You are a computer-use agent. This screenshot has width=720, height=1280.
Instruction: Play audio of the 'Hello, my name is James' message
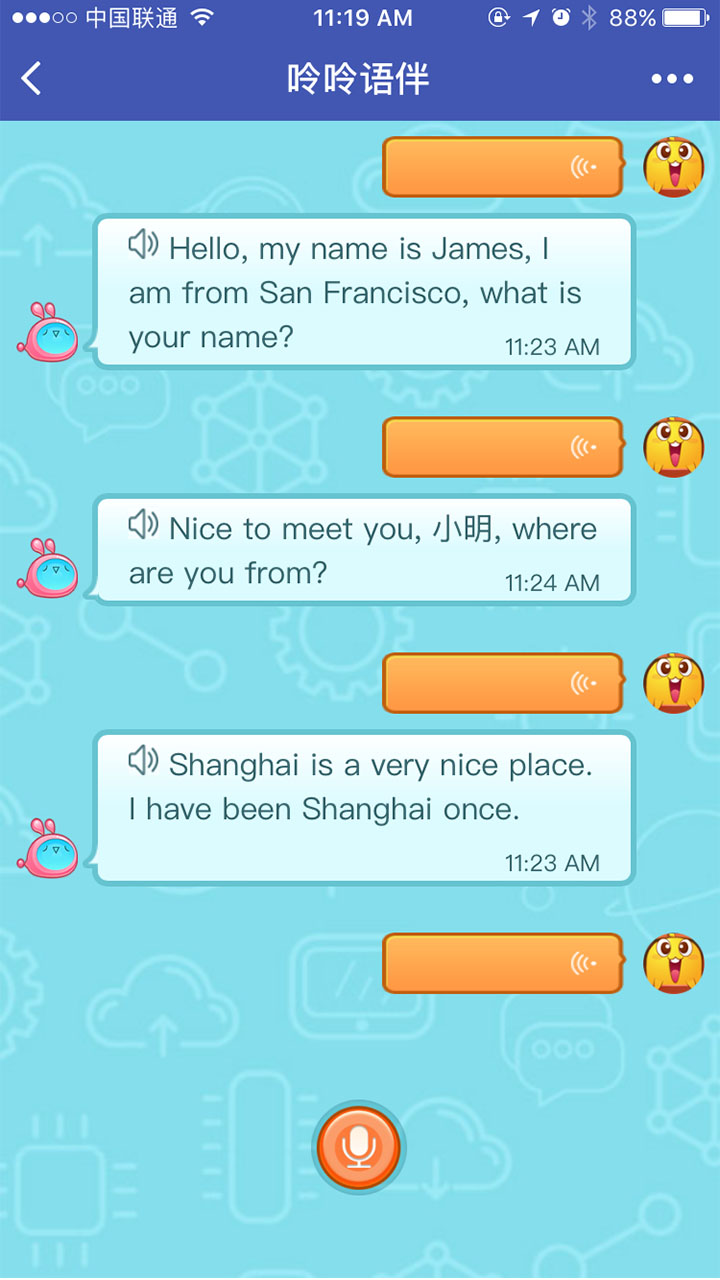pyautogui.click(x=143, y=244)
